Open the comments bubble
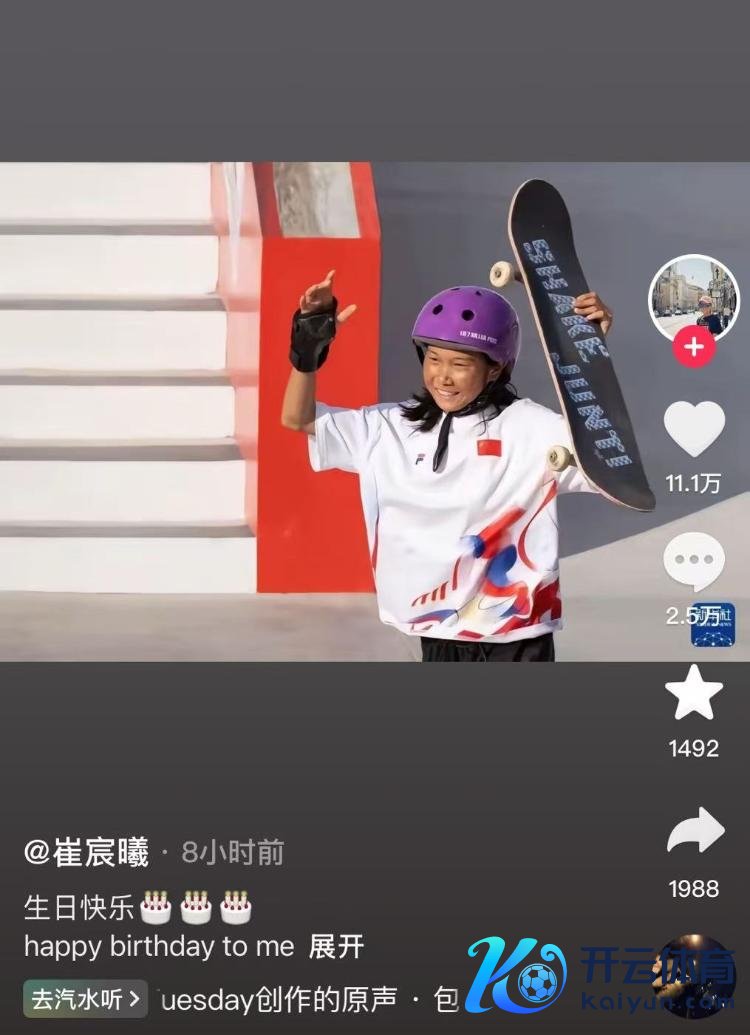Image resolution: width=750 pixels, height=1035 pixels. click(x=694, y=562)
